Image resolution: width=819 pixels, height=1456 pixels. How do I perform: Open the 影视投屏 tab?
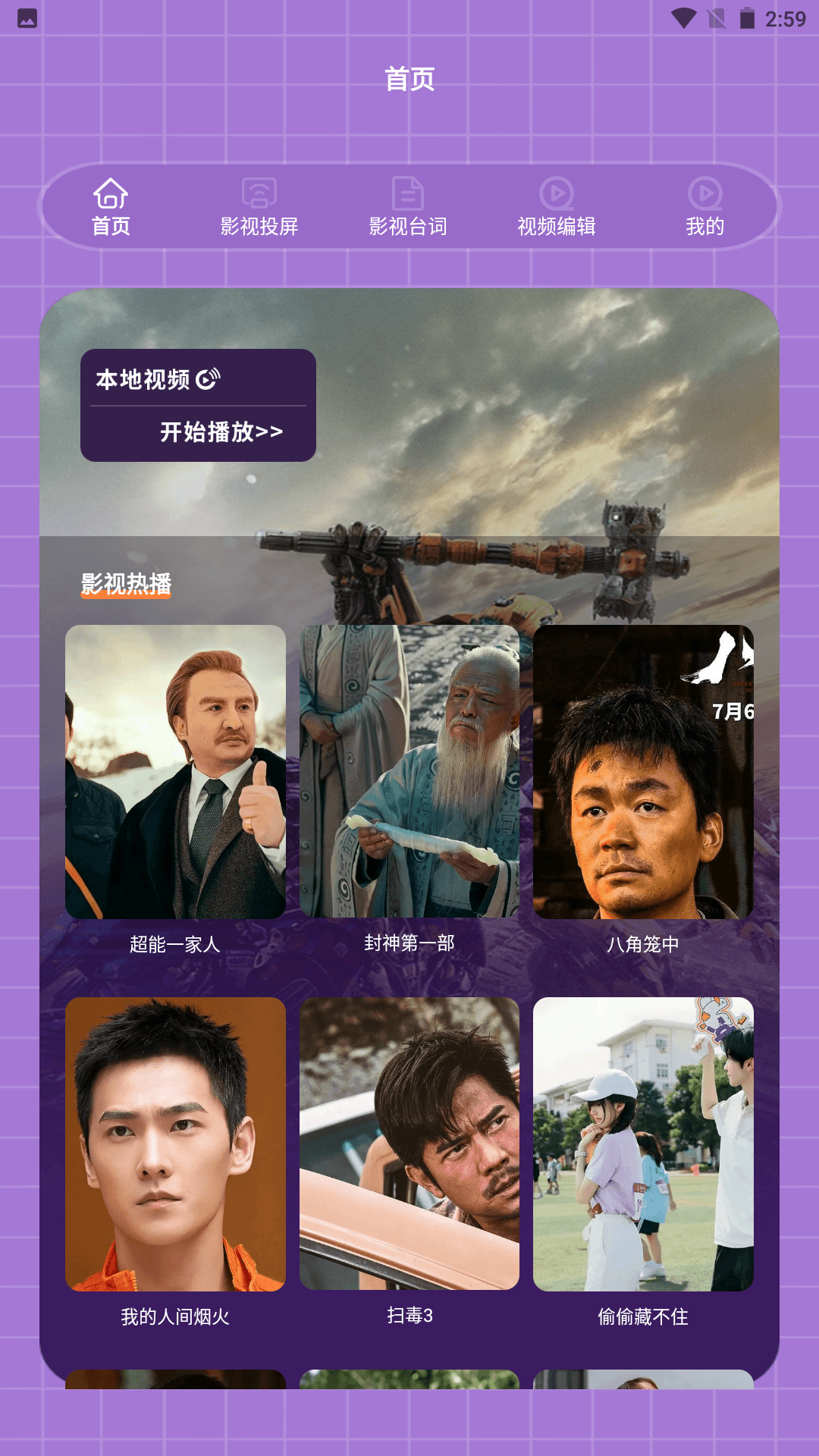tap(259, 207)
